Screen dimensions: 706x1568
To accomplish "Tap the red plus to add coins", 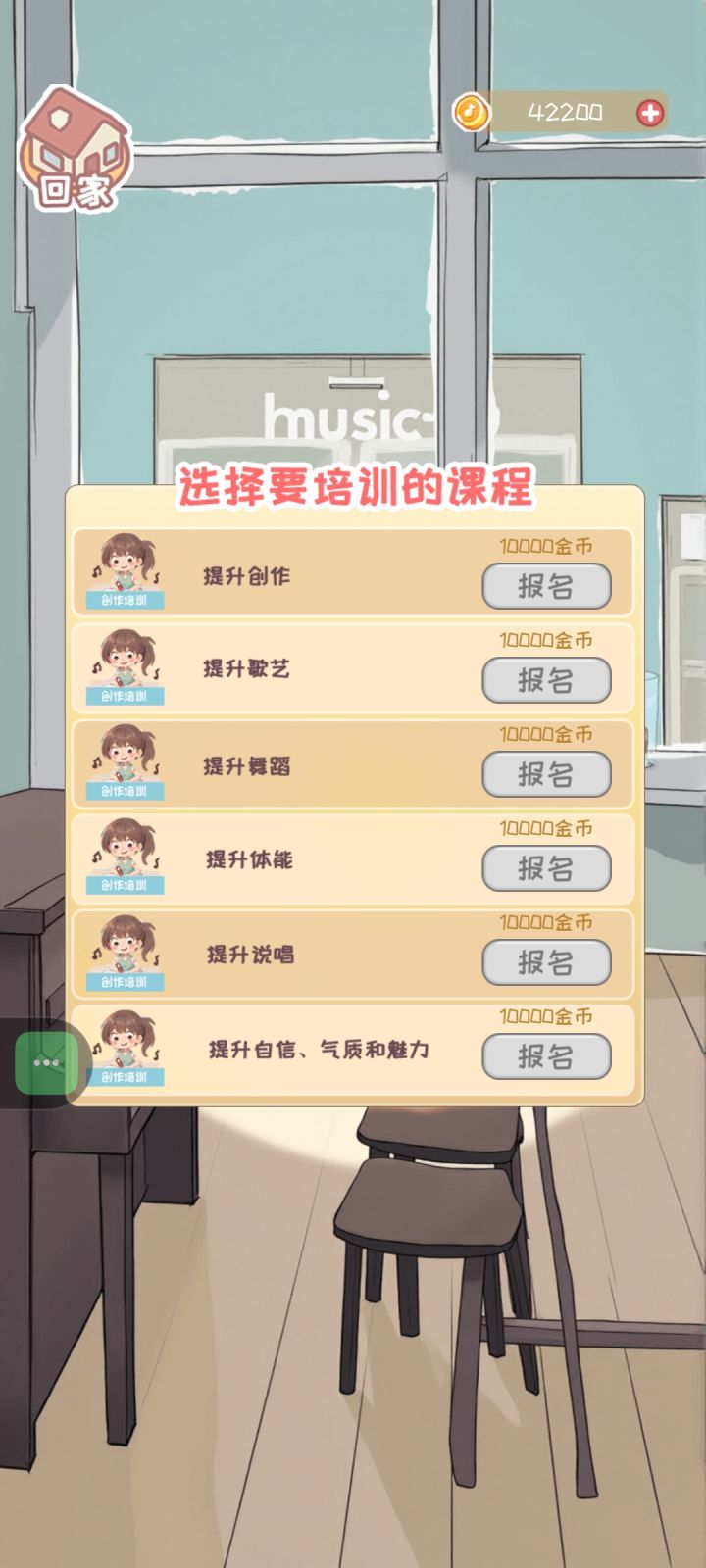I will pos(649,112).
